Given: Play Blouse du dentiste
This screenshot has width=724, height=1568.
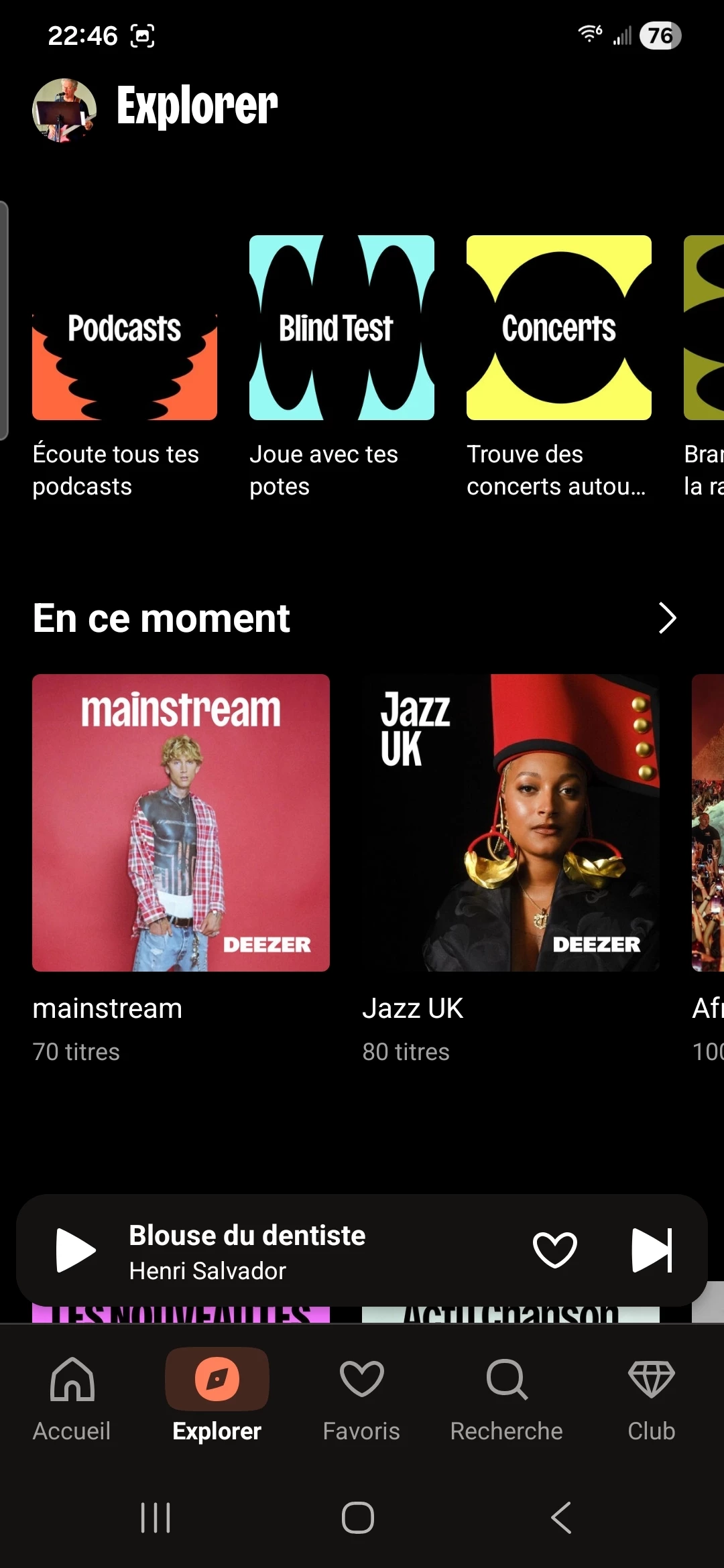Looking at the screenshot, I should [x=75, y=1250].
